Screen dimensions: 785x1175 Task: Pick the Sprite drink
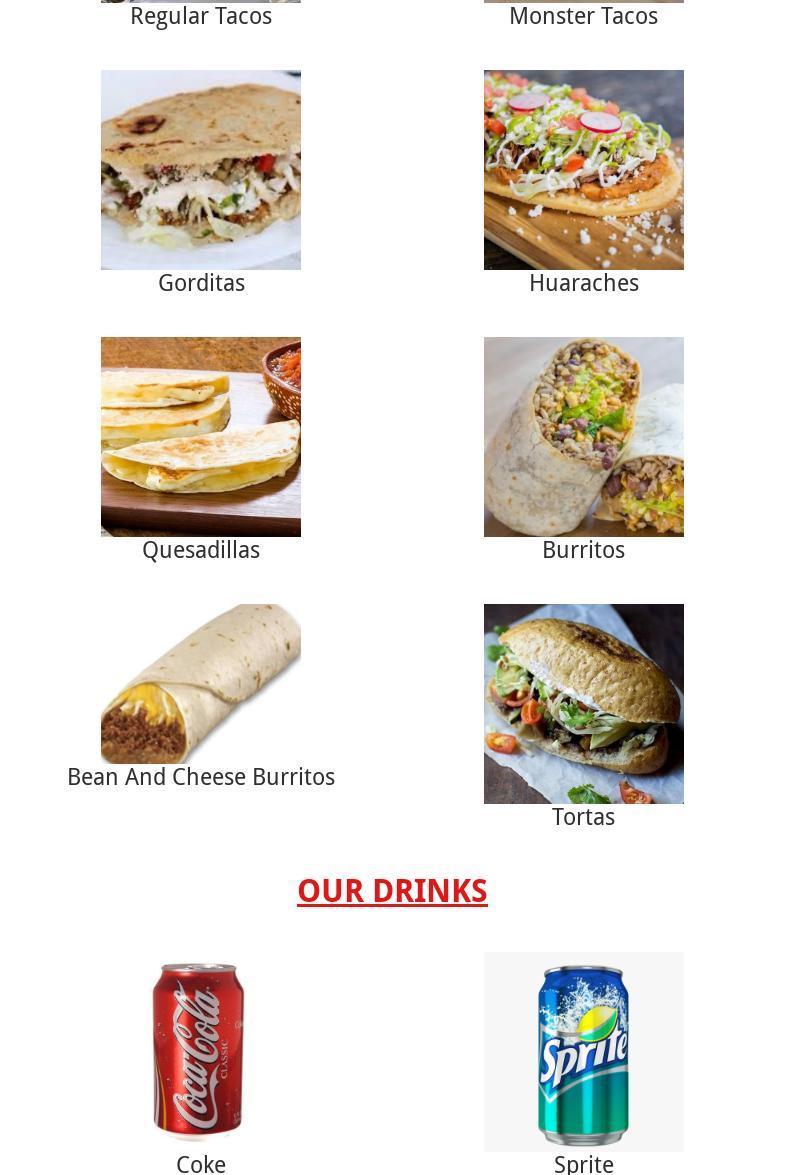click(x=583, y=1052)
